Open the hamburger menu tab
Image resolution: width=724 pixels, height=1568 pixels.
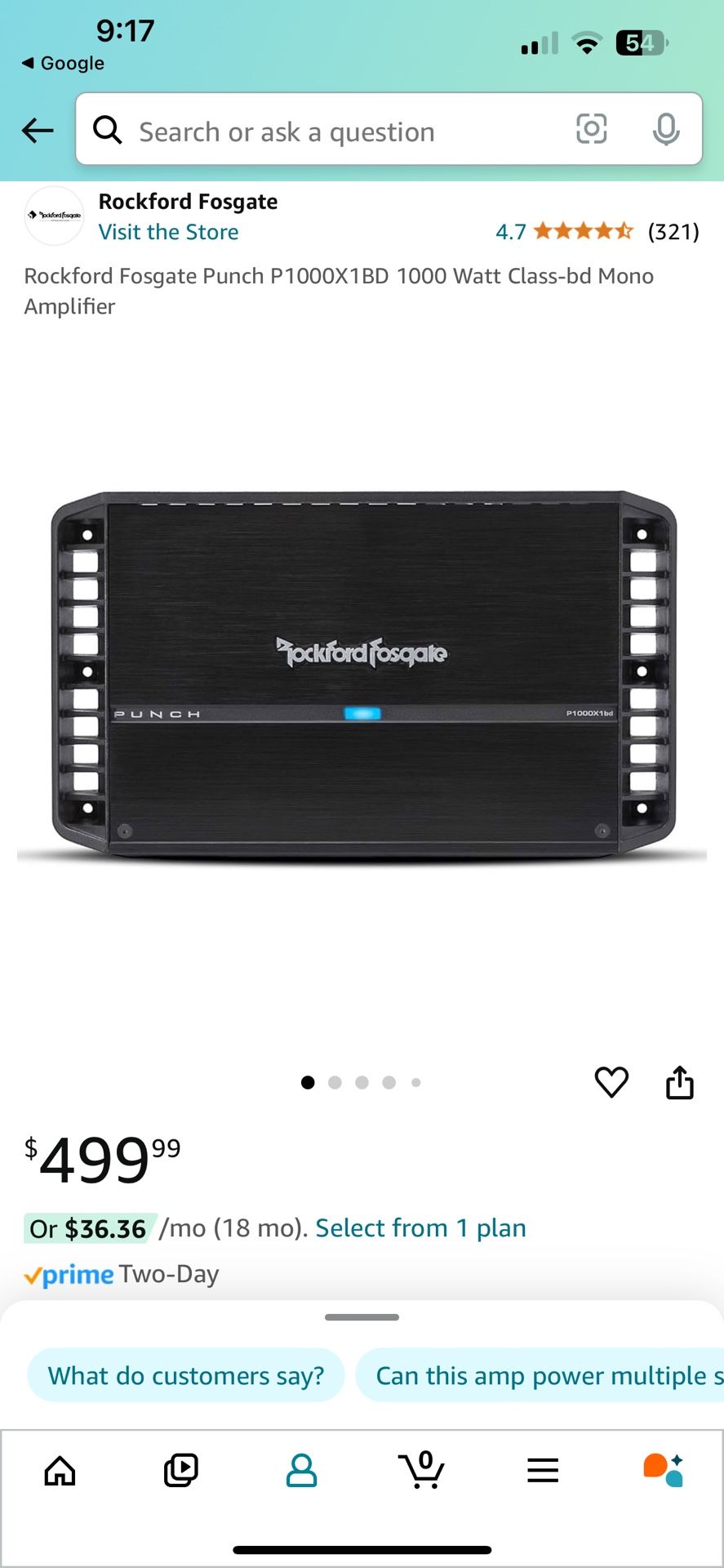(543, 1471)
